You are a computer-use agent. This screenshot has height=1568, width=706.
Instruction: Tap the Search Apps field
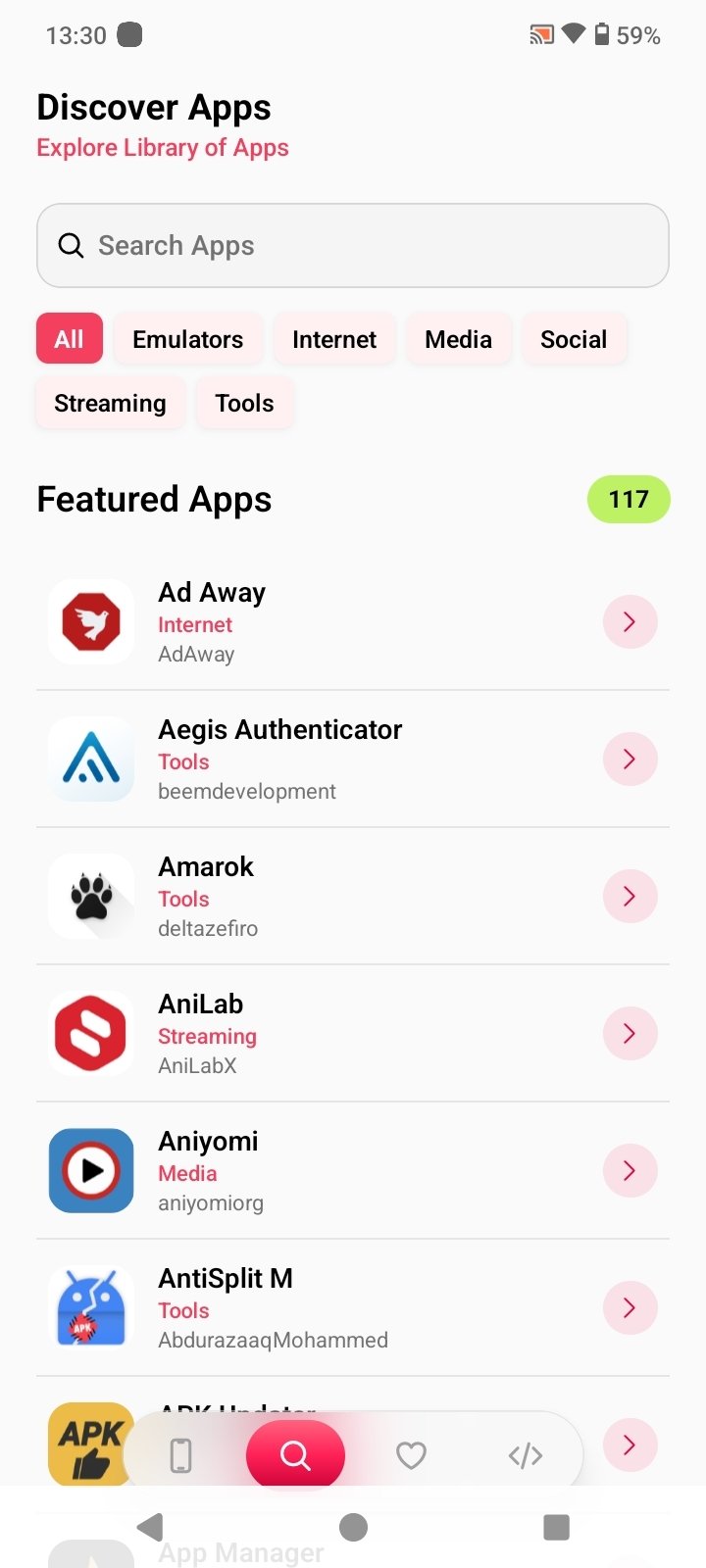tap(353, 245)
